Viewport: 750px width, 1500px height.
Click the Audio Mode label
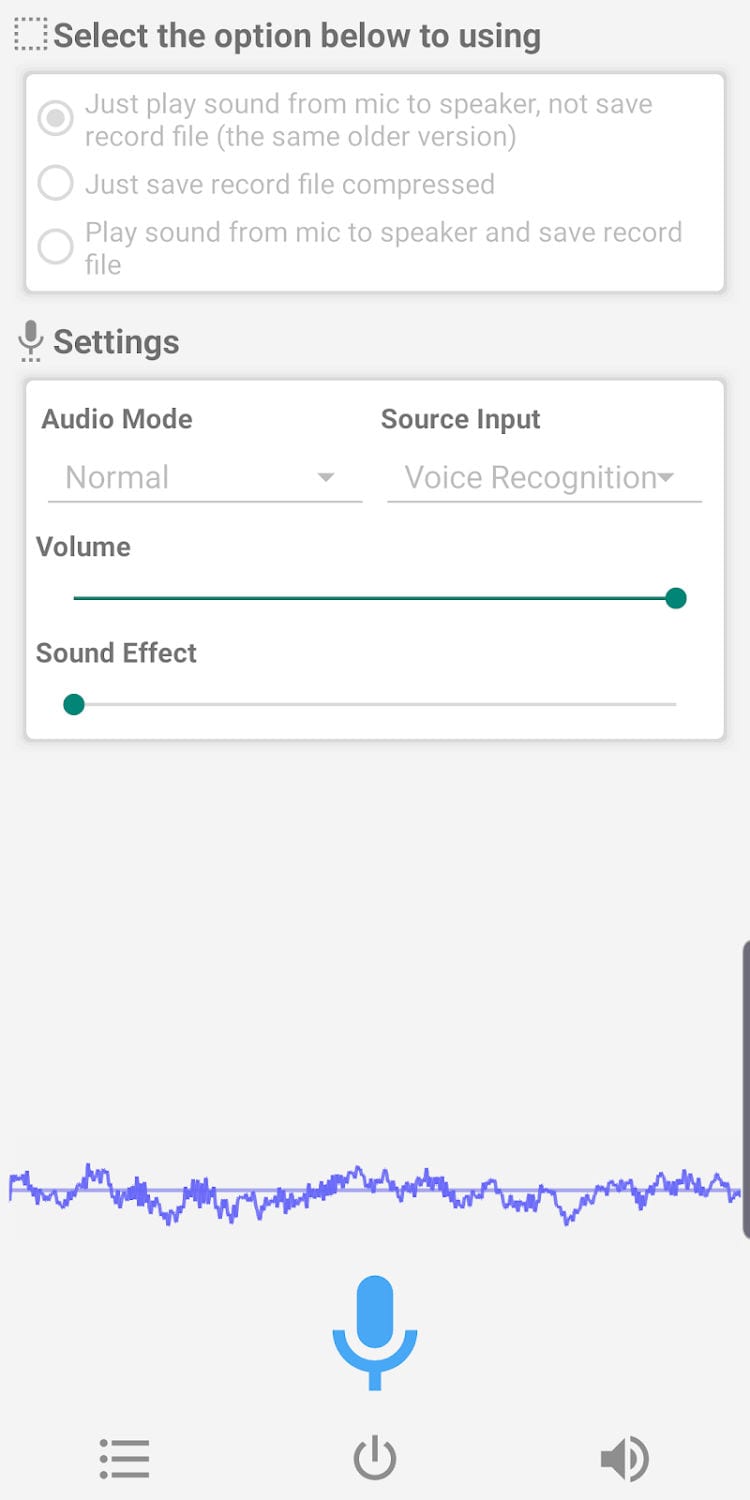pos(117,419)
